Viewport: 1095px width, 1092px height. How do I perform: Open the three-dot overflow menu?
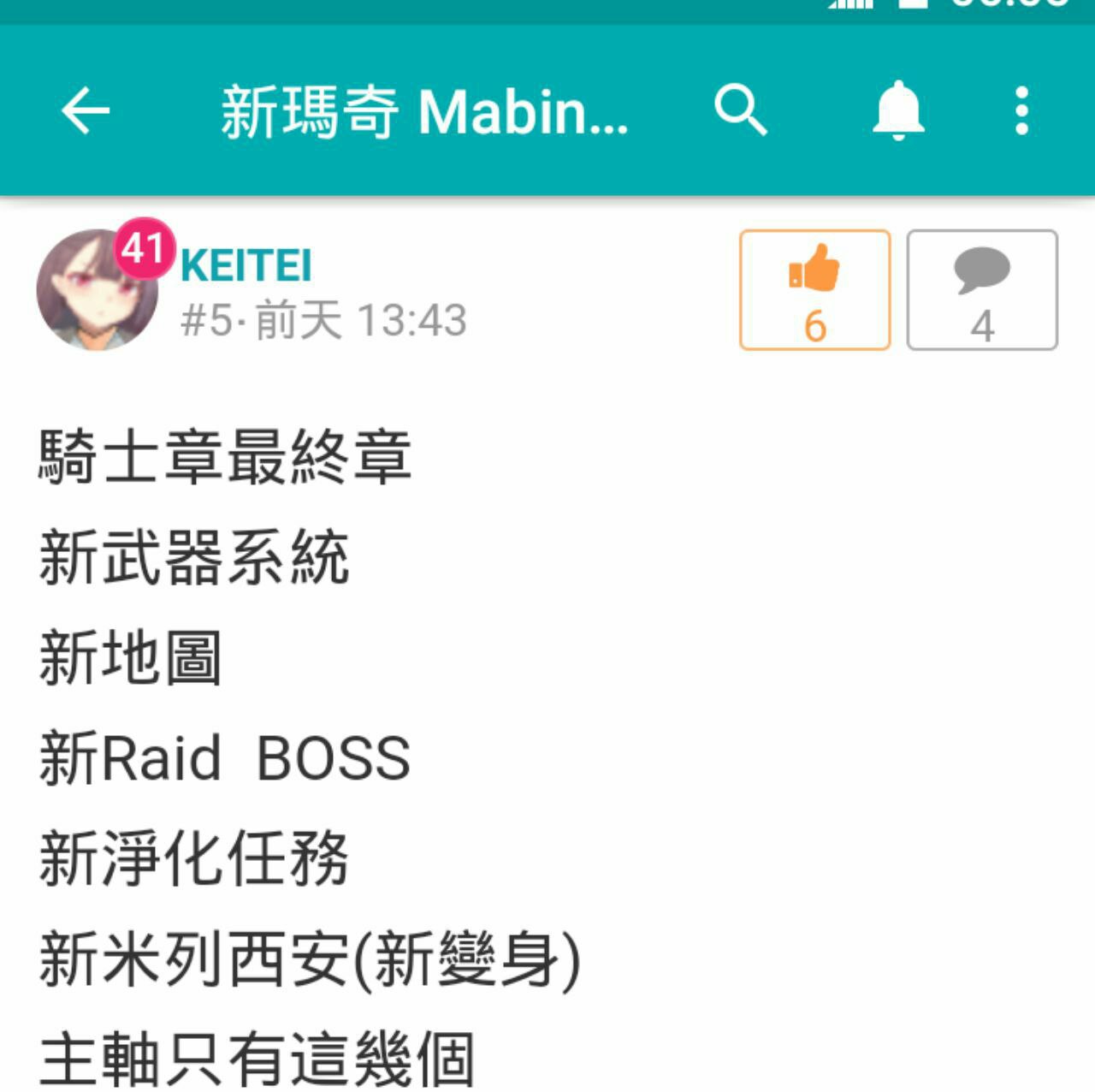point(1021,110)
